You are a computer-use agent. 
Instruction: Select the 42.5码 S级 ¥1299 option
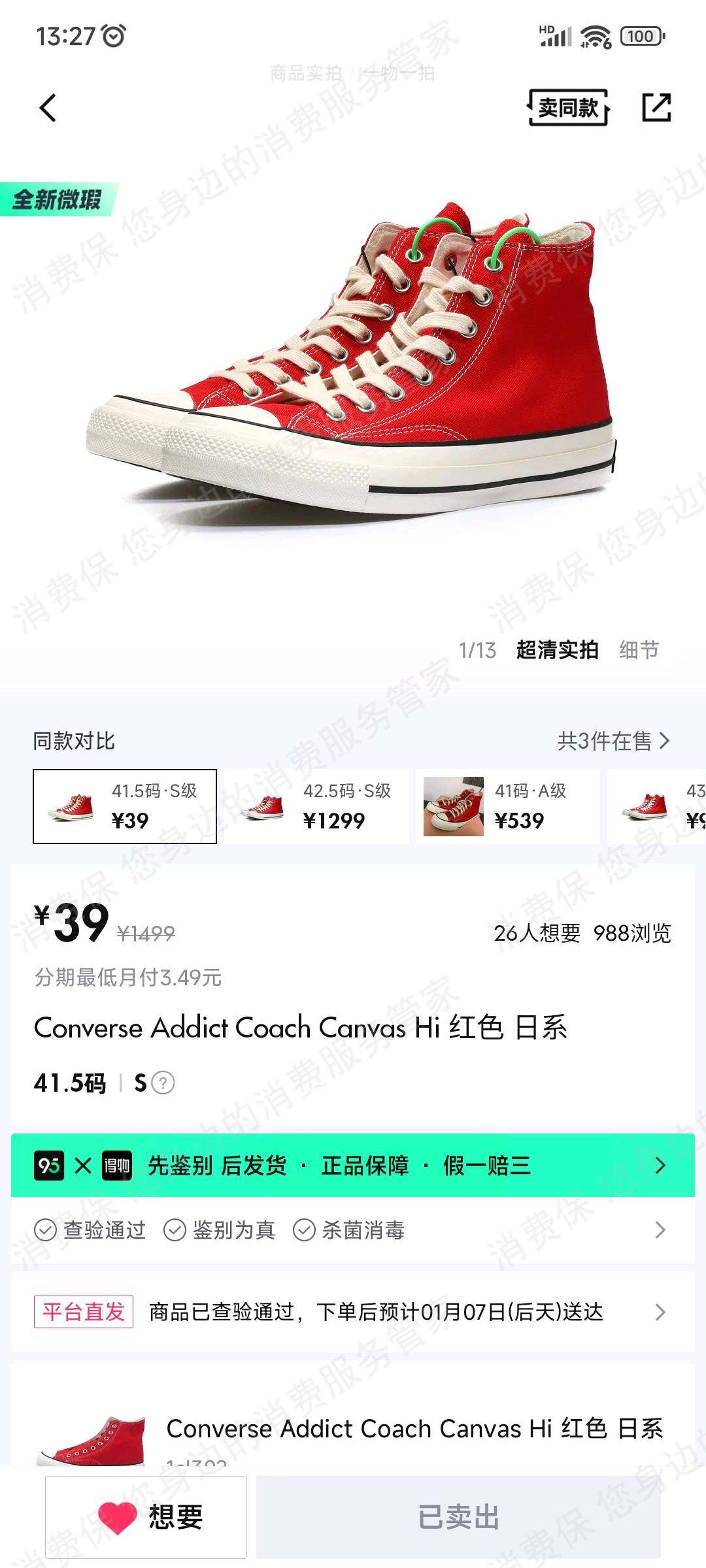(316, 806)
